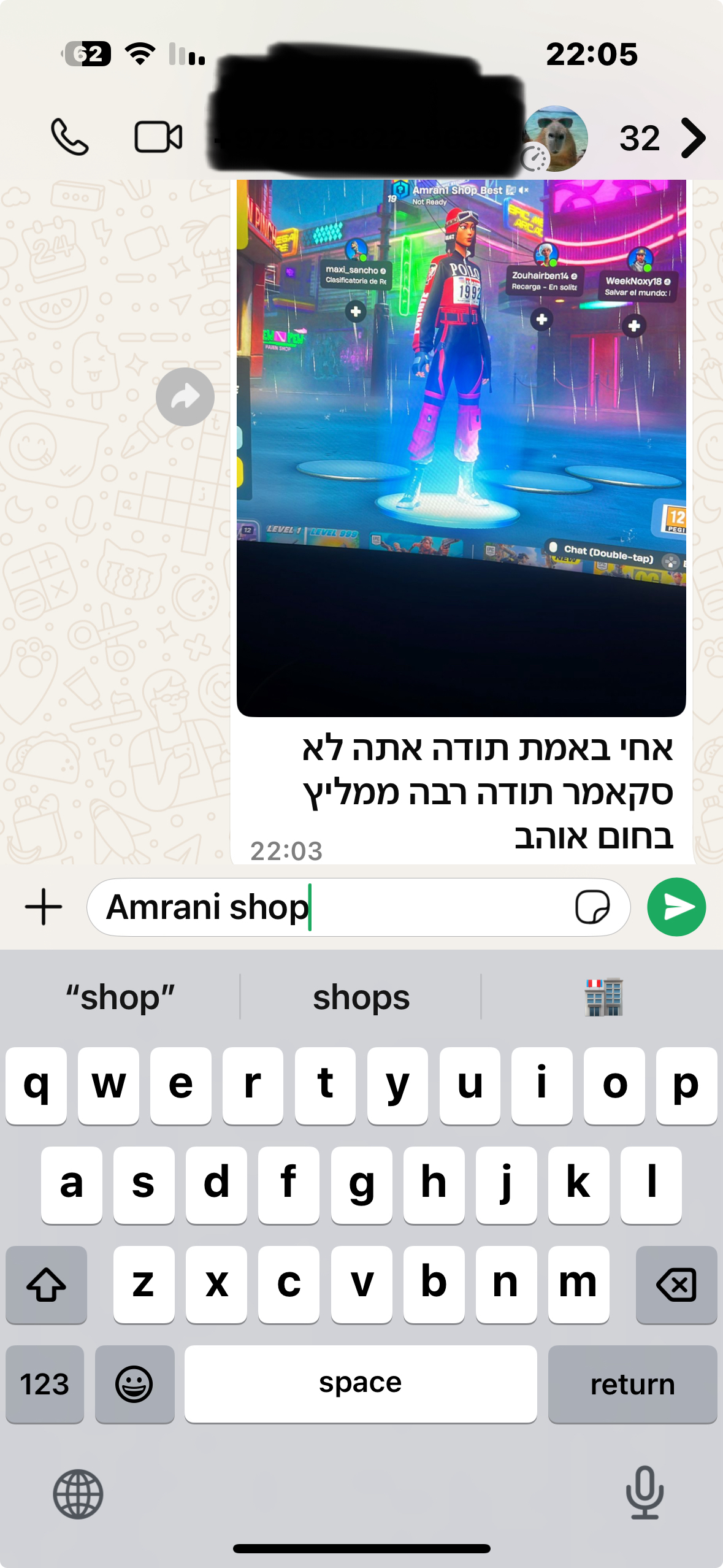The height and width of the screenshot is (1568, 723).
Task: Start a voice call
Action: (x=69, y=137)
